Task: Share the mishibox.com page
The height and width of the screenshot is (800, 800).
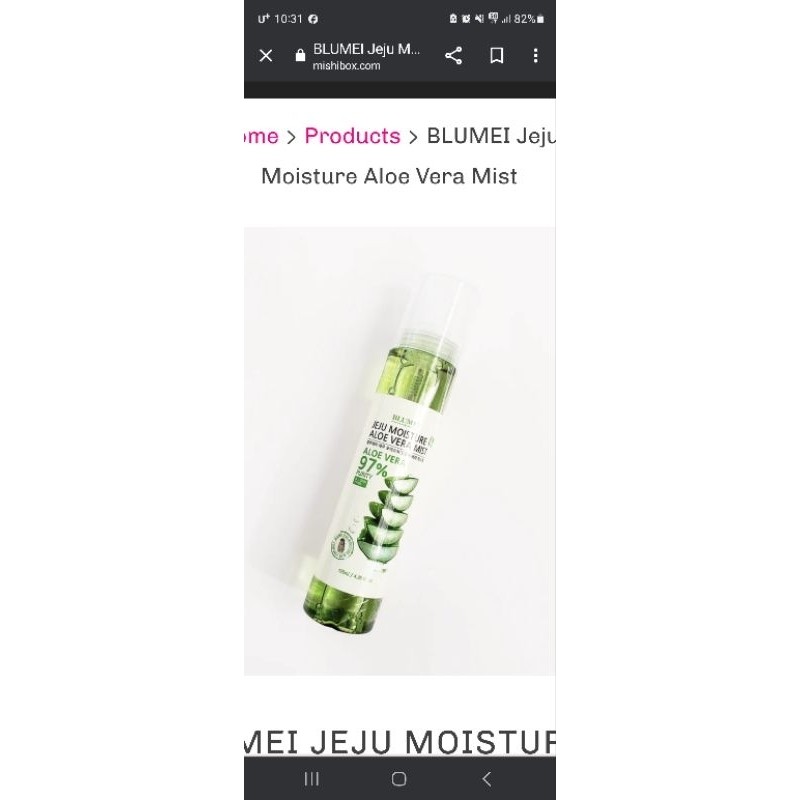Action: click(x=454, y=56)
